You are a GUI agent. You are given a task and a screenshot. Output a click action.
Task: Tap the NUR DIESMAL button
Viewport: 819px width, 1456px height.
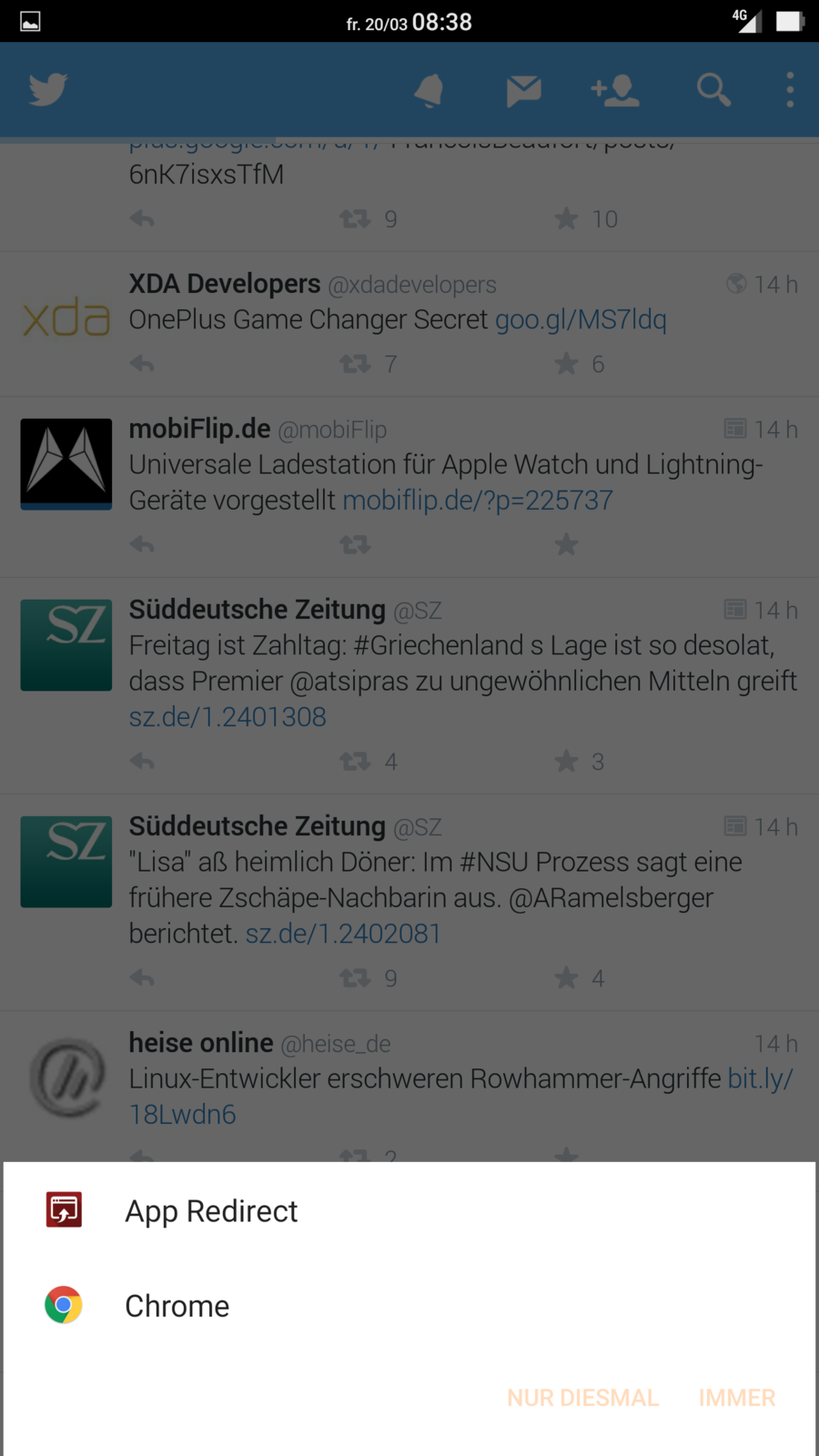click(x=582, y=1398)
